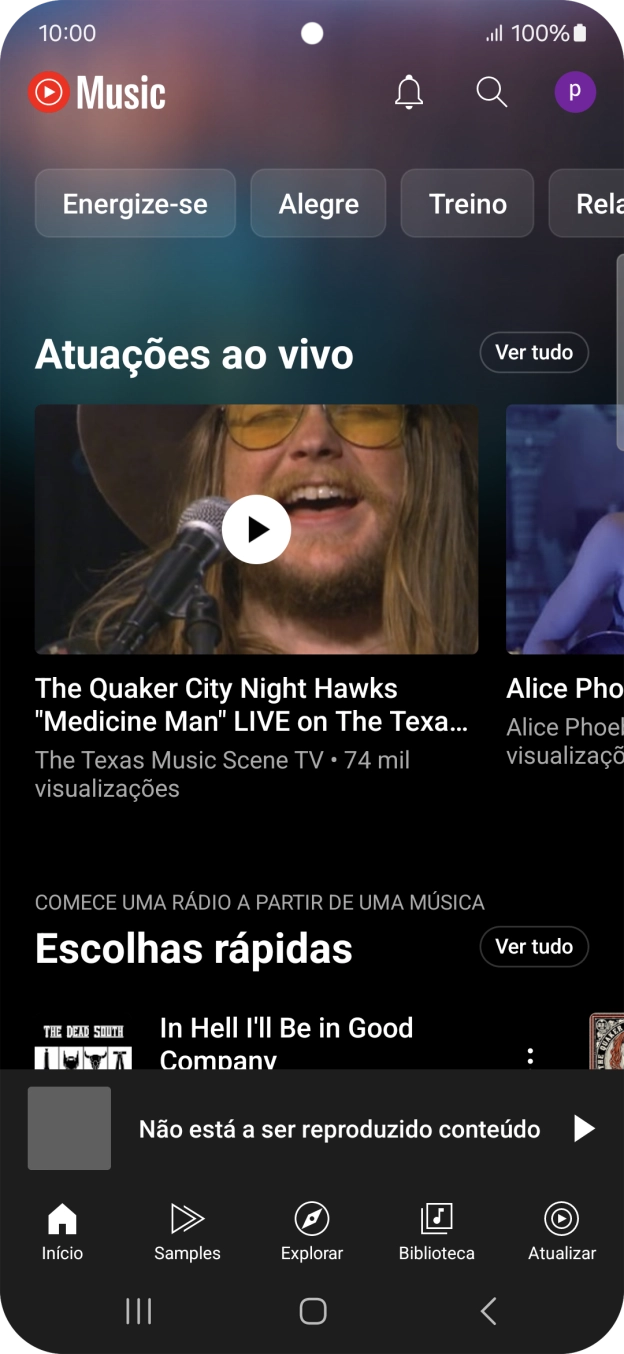
Task: Switch to the Início tab
Action: pos(62,1232)
